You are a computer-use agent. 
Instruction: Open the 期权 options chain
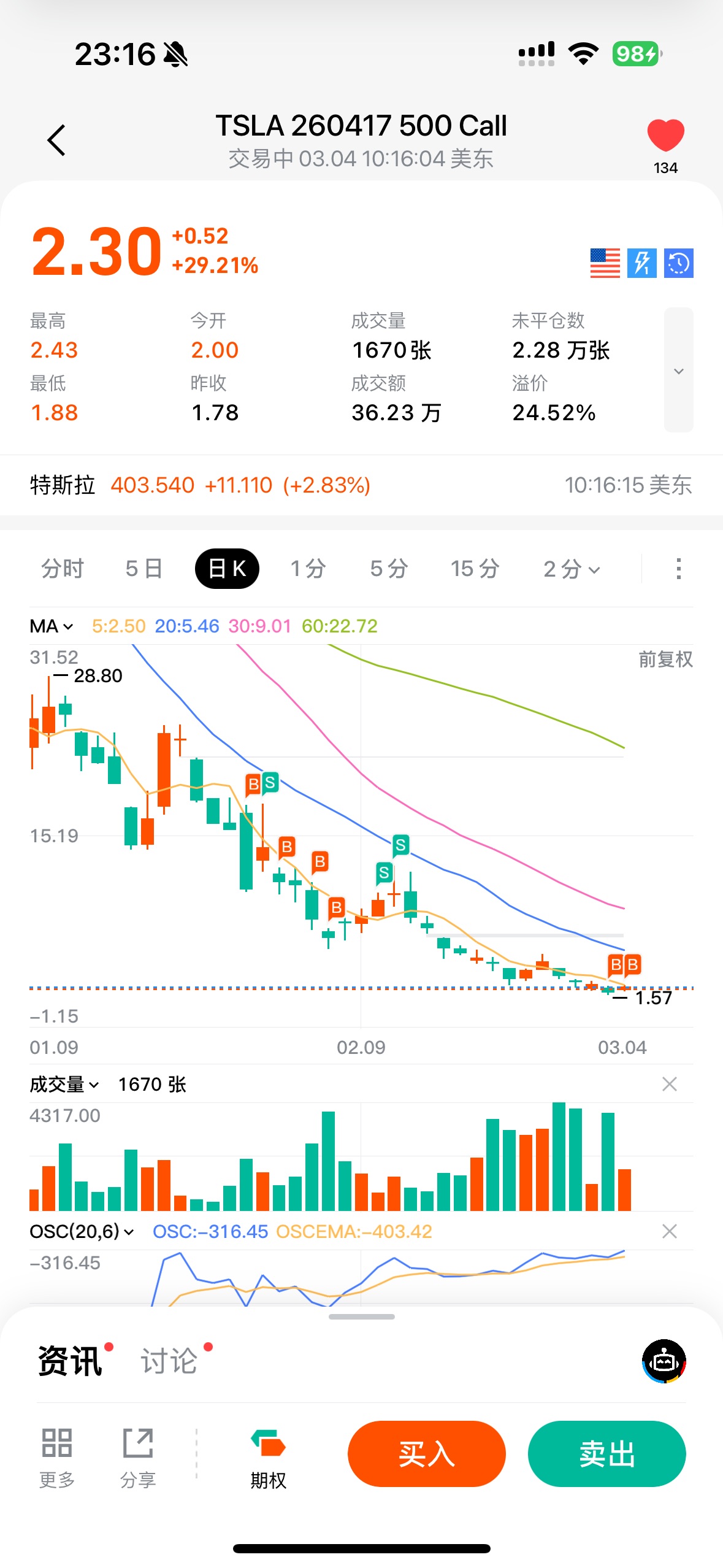[268, 1460]
